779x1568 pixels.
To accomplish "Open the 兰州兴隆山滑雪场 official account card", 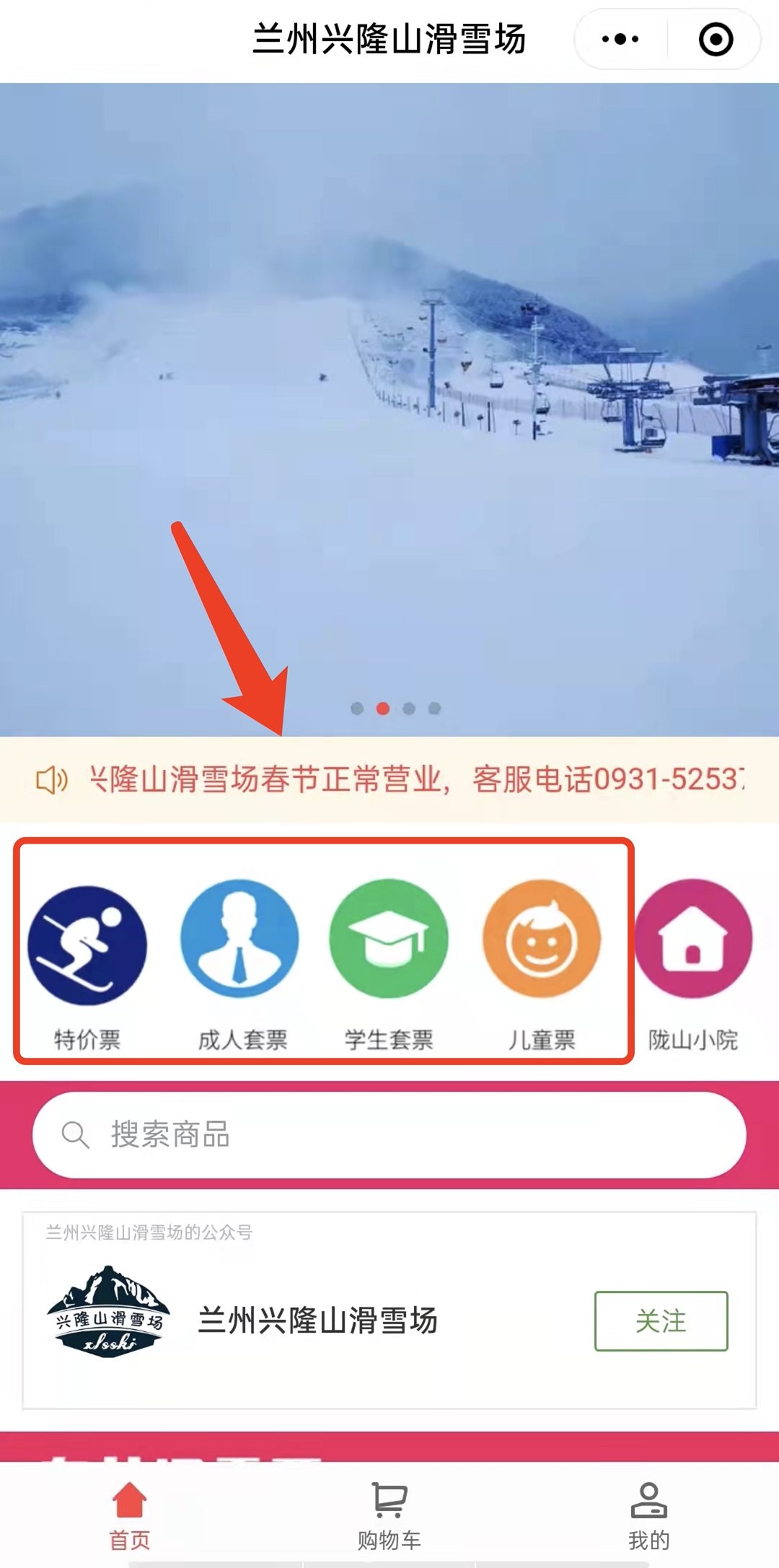I will [x=317, y=1320].
